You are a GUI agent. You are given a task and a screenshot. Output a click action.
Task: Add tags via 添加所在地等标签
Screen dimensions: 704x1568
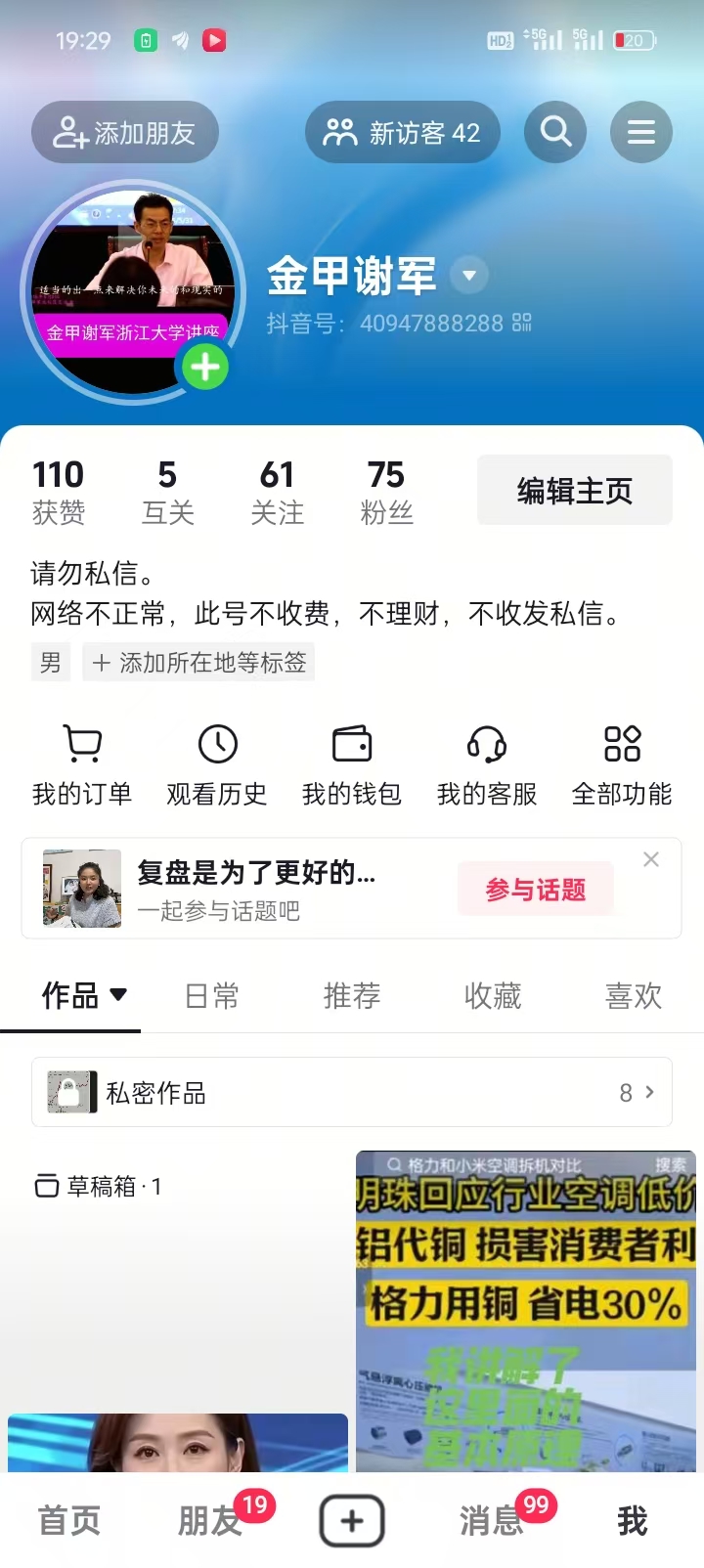199,663
